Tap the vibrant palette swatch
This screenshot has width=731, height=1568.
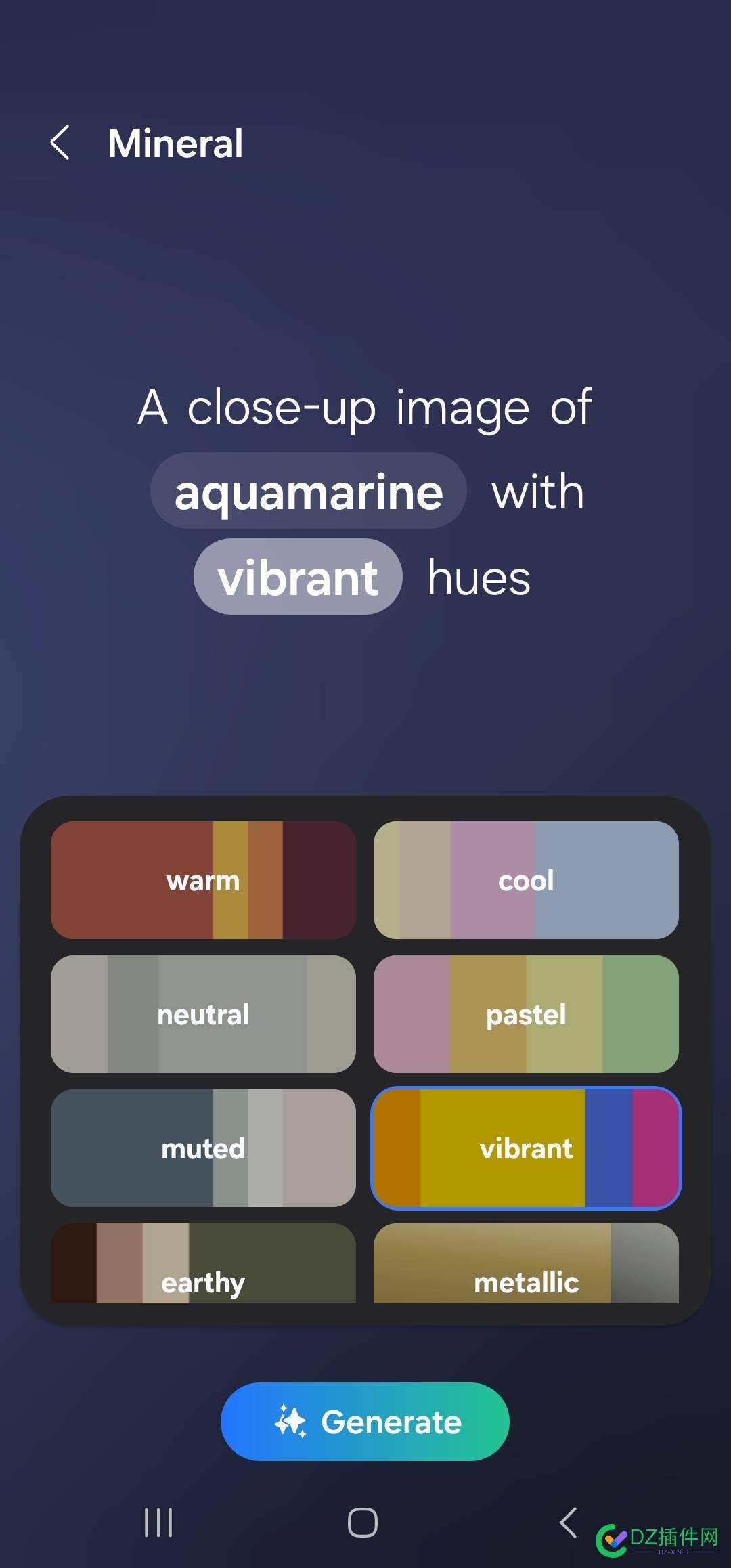[526, 1148]
